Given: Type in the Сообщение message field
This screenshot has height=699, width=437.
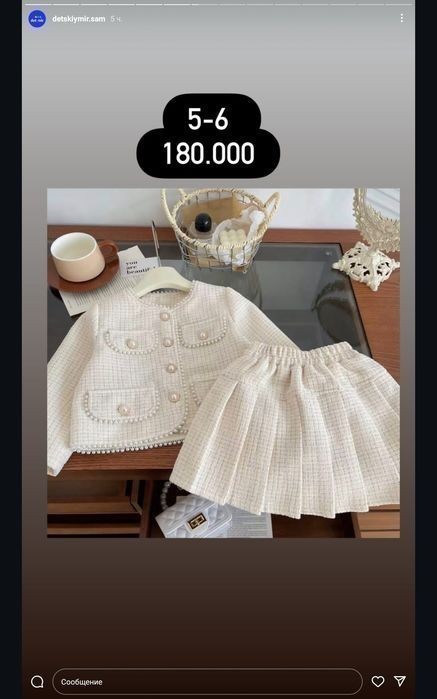Looking at the screenshot, I should (207, 682).
